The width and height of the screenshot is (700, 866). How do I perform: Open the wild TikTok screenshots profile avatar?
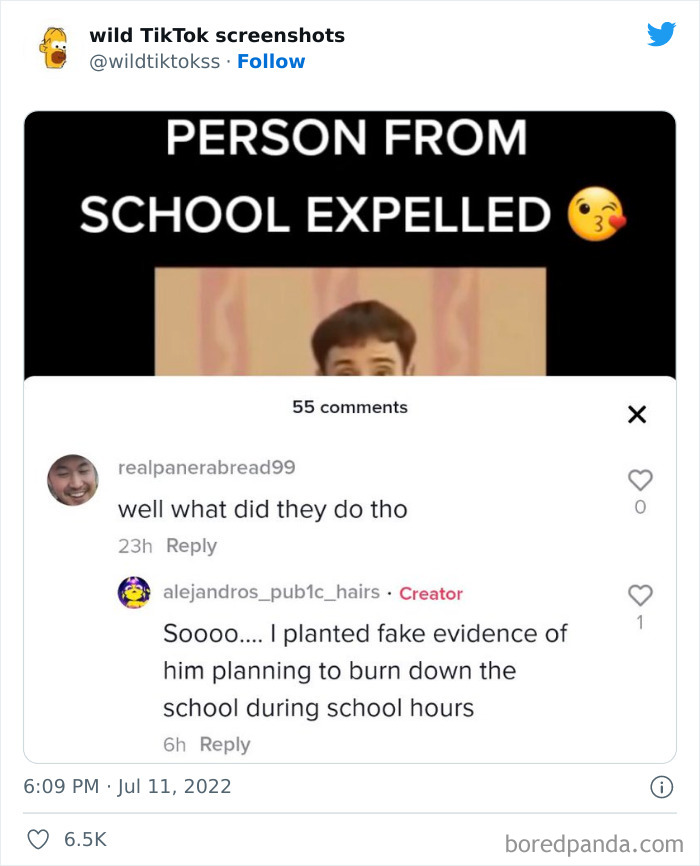coord(54,49)
